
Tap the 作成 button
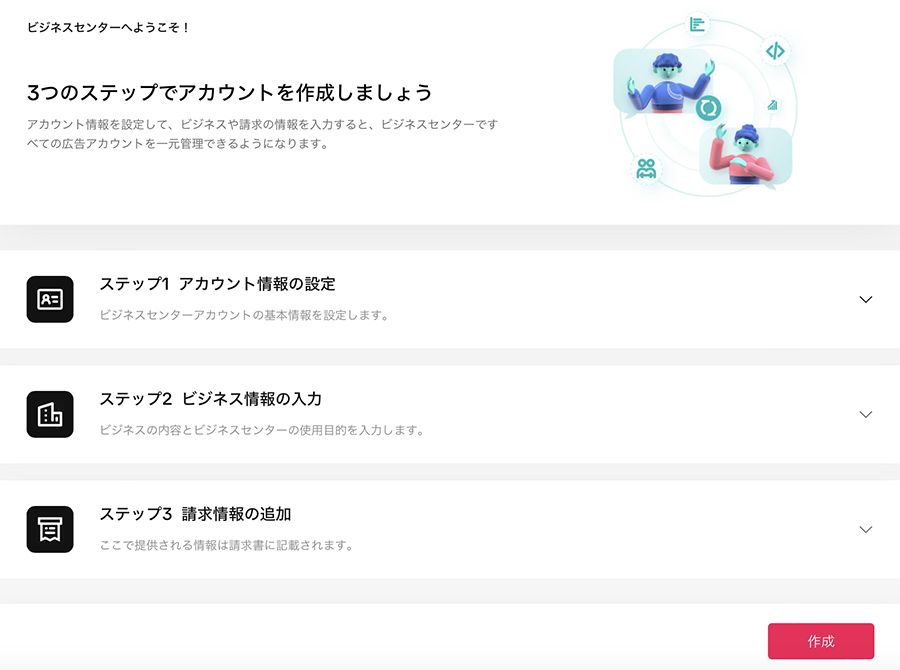pyautogui.click(x=820, y=641)
